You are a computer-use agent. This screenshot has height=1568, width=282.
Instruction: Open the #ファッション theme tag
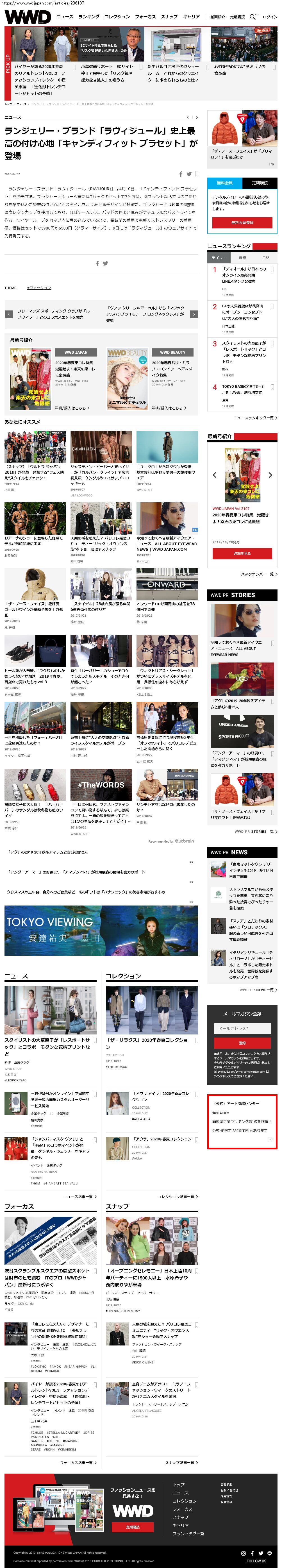(39, 287)
